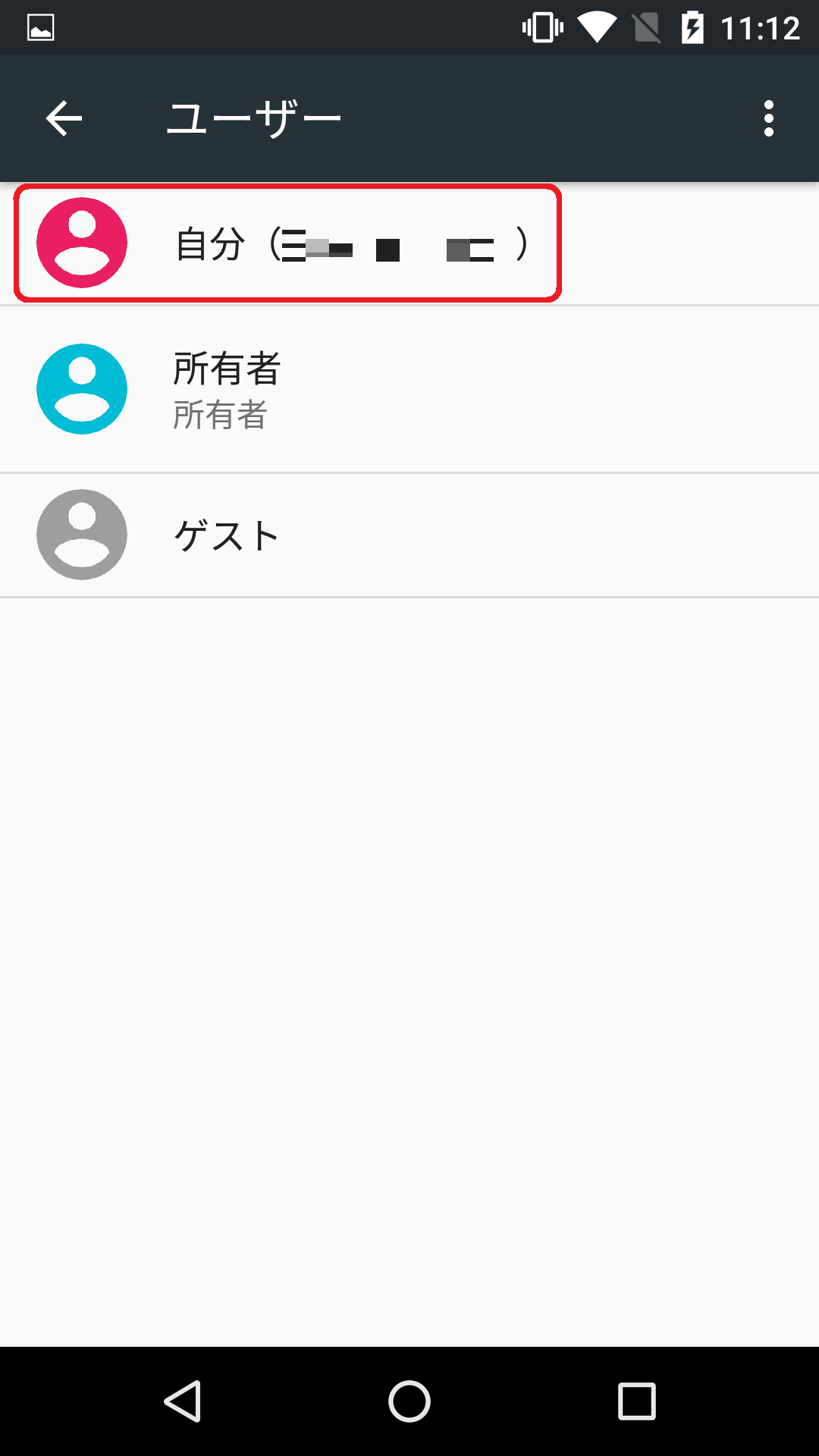
Task: Go back using the toolbar arrow
Action: point(64,118)
